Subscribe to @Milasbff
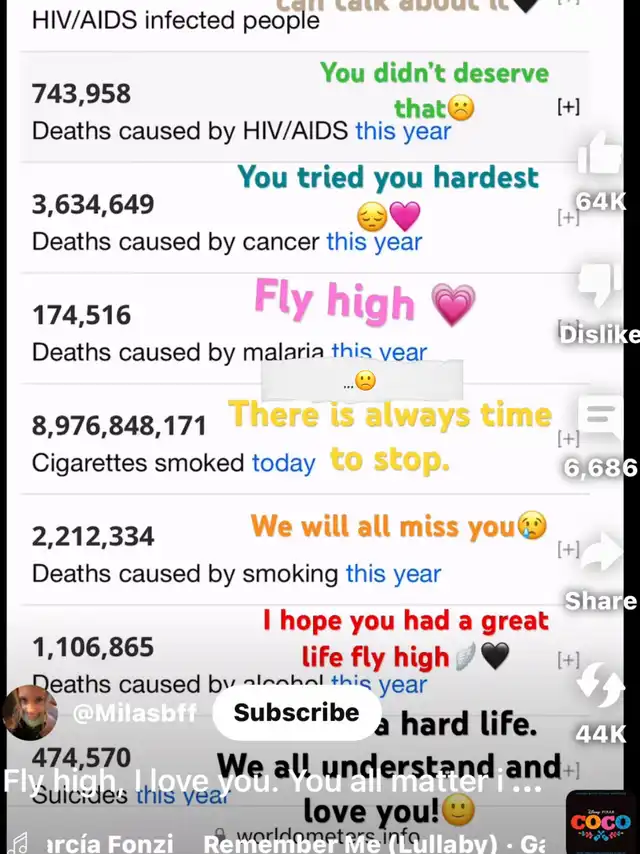 [x=296, y=713]
